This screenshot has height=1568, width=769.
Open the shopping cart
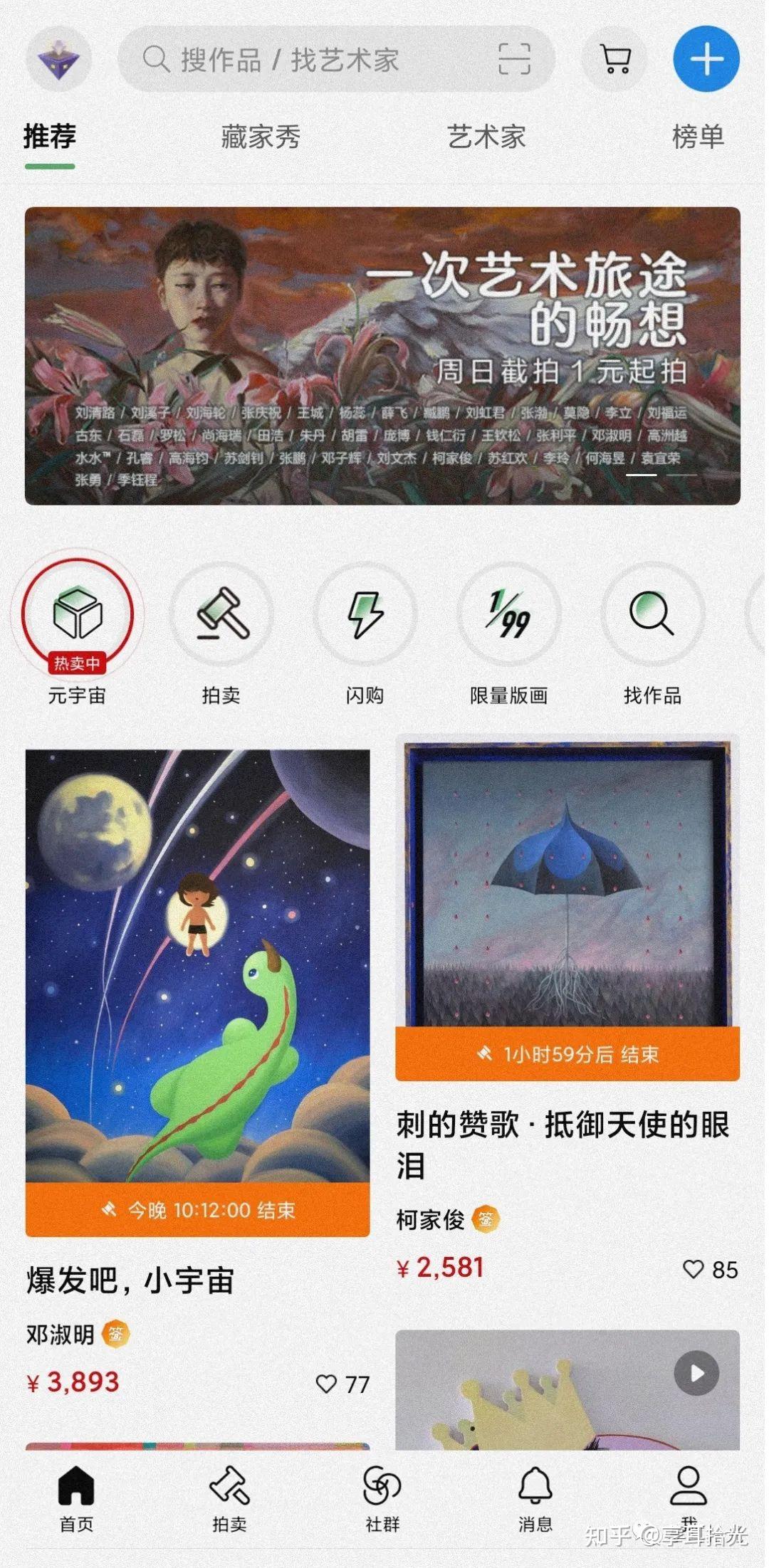[x=615, y=59]
